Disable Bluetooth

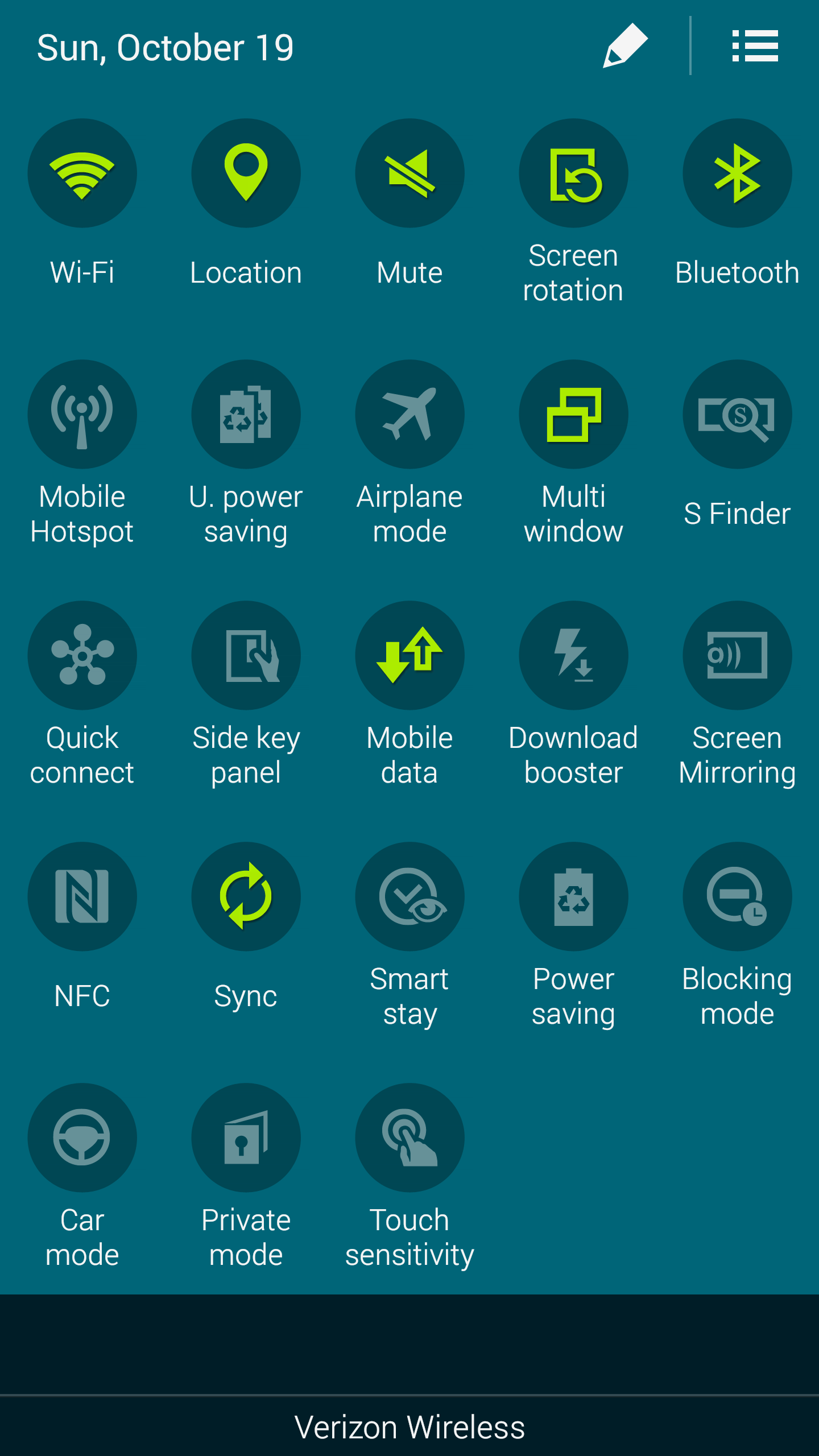click(x=737, y=173)
